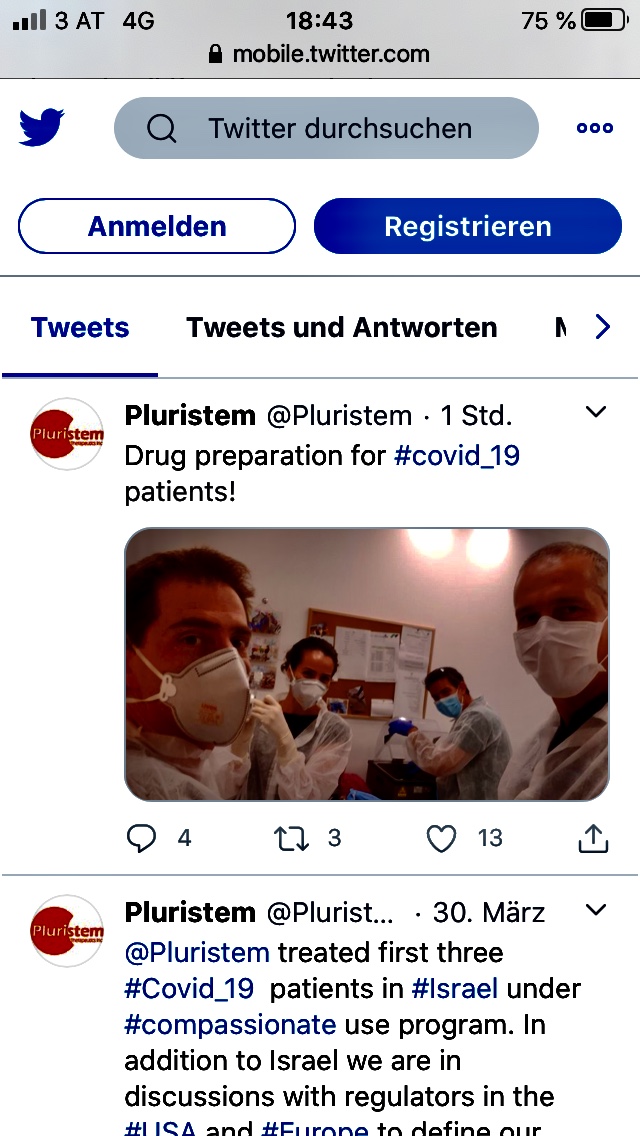Open the #covid_19 hashtag link

(x=457, y=456)
